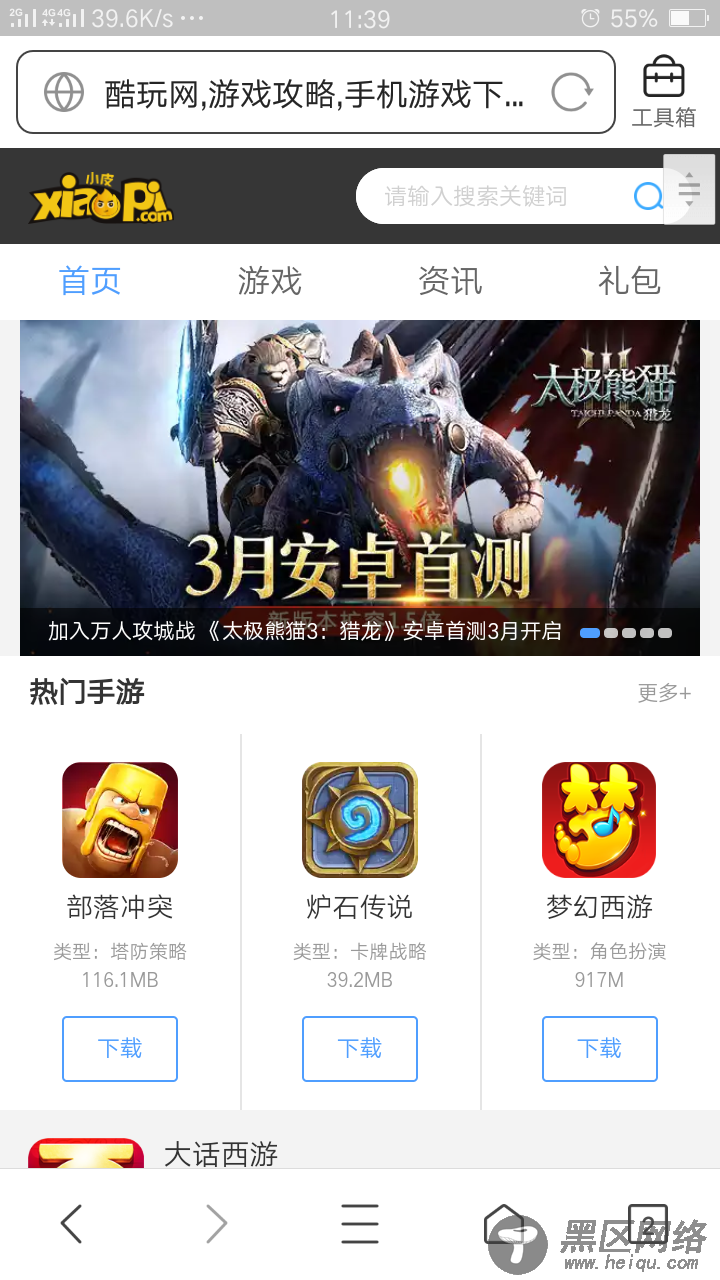Switch to the 游戏 tab

pos(270,281)
